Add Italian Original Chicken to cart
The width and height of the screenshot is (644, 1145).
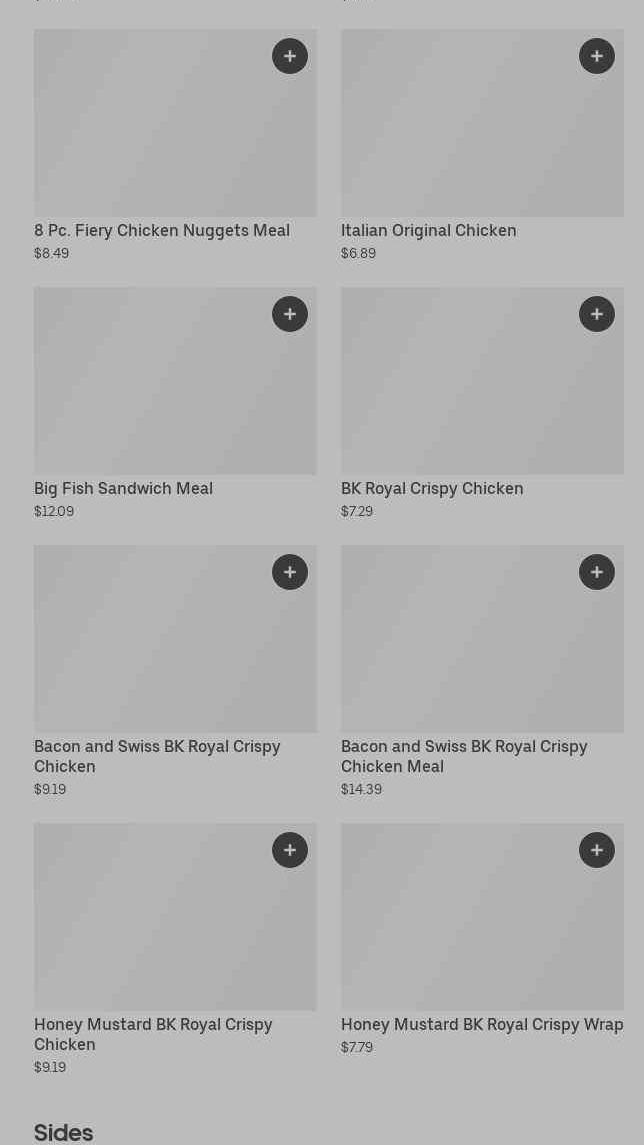(597, 56)
